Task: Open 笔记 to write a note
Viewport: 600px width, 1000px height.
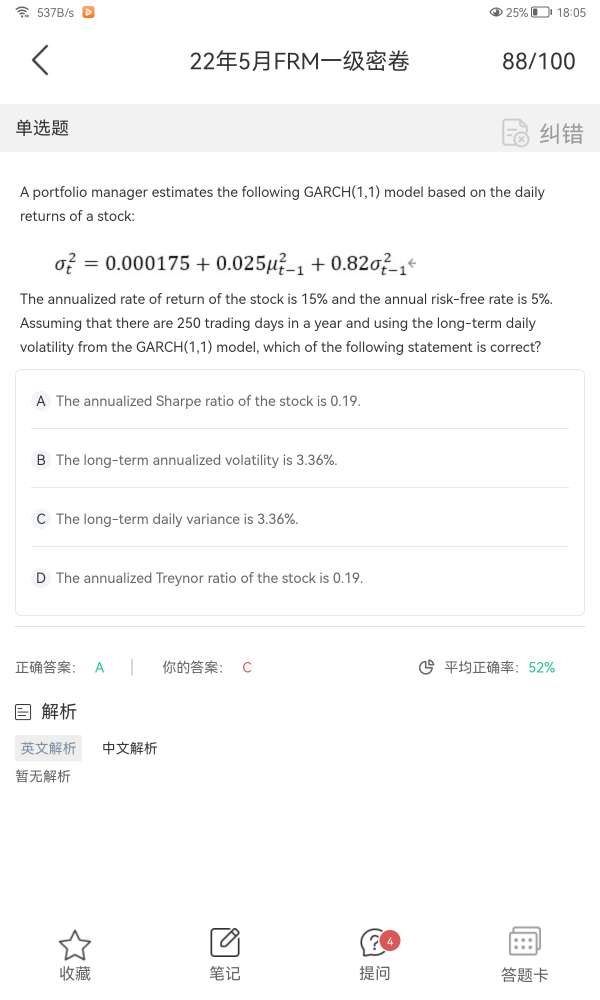Action: tap(225, 954)
